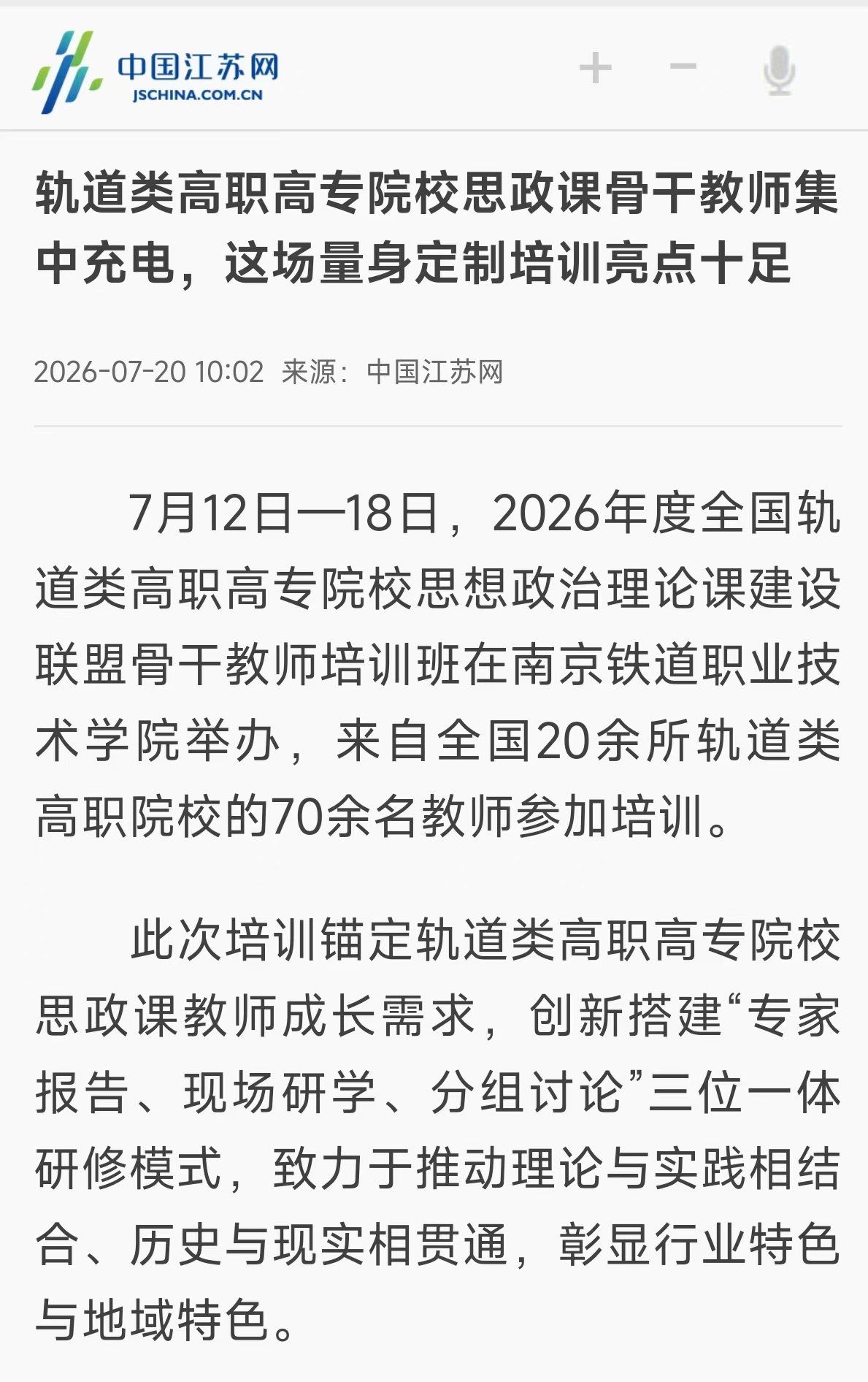Open the 中国江苏网 home logo
Screen dimensions: 868x1382
pyautogui.click(x=155, y=72)
